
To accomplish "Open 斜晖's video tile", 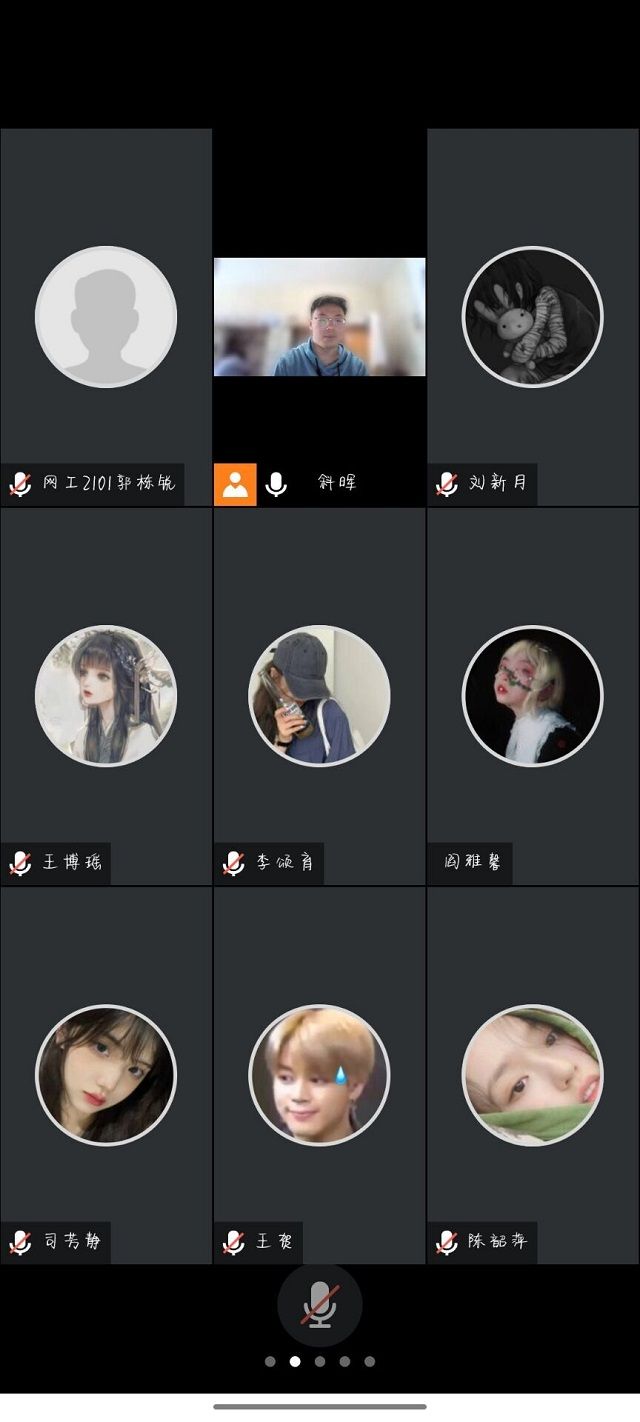I will [319, 317].
